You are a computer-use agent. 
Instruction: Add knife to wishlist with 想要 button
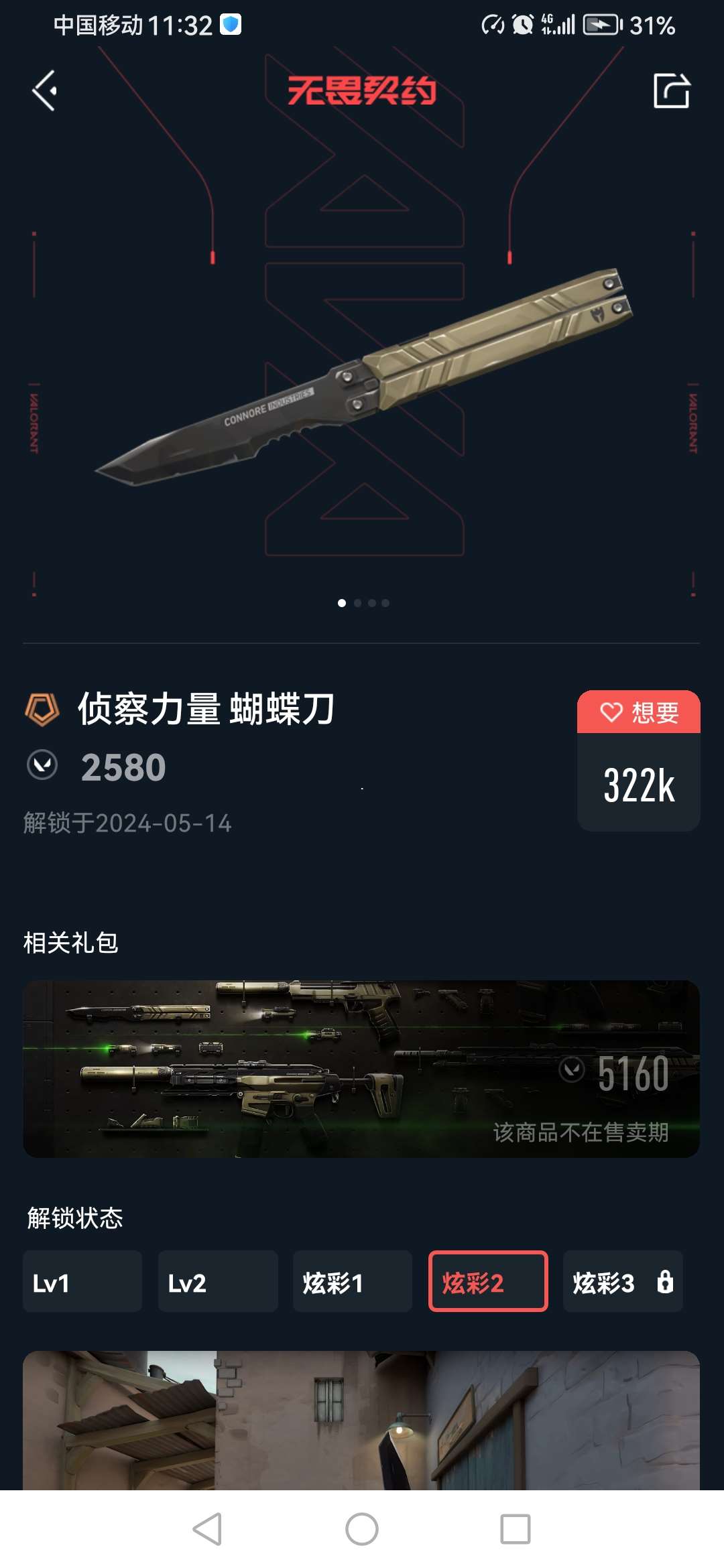click(x=638, y=712)
